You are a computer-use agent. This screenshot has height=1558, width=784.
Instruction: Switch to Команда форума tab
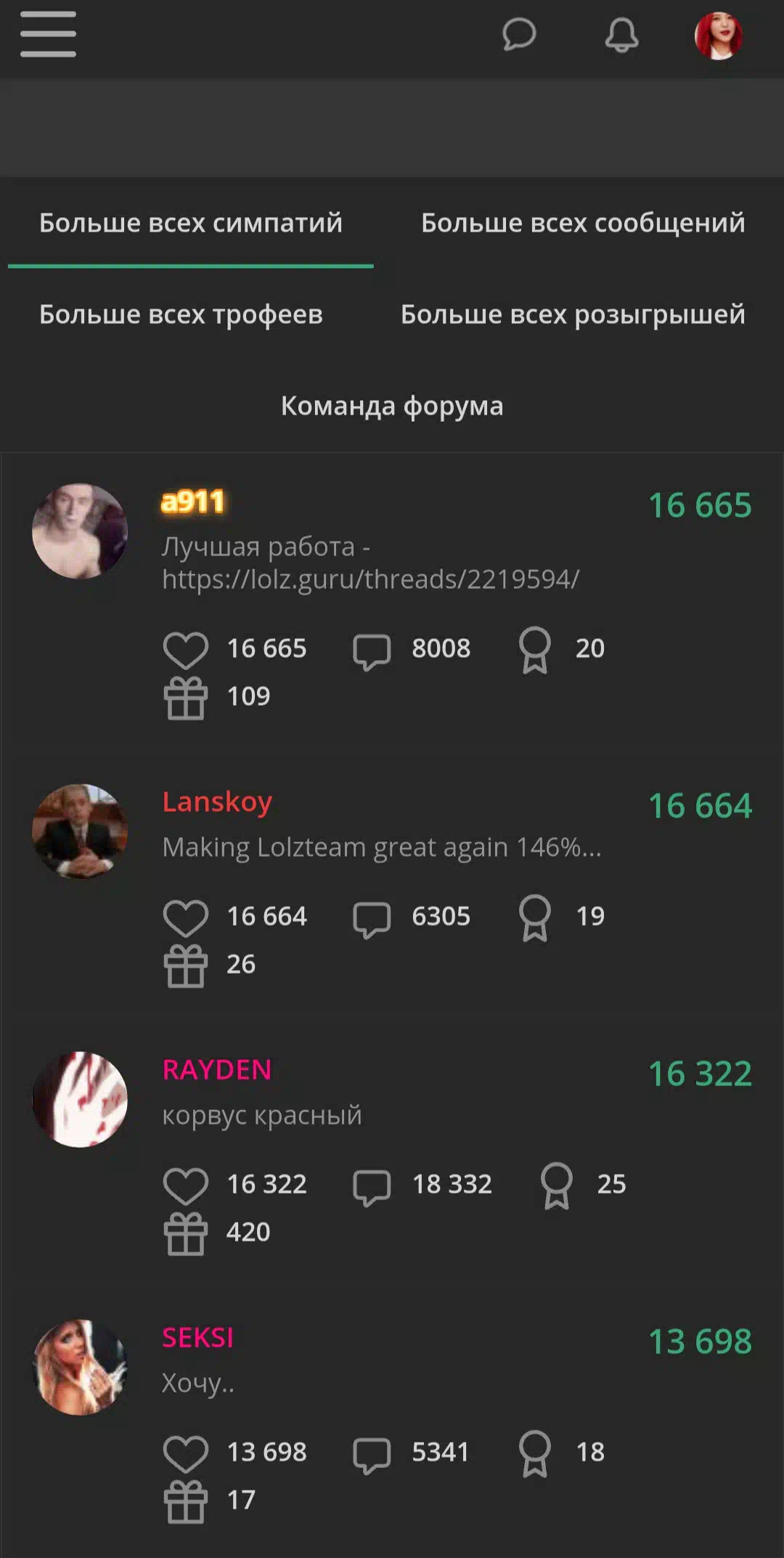[x=392, y=406]
